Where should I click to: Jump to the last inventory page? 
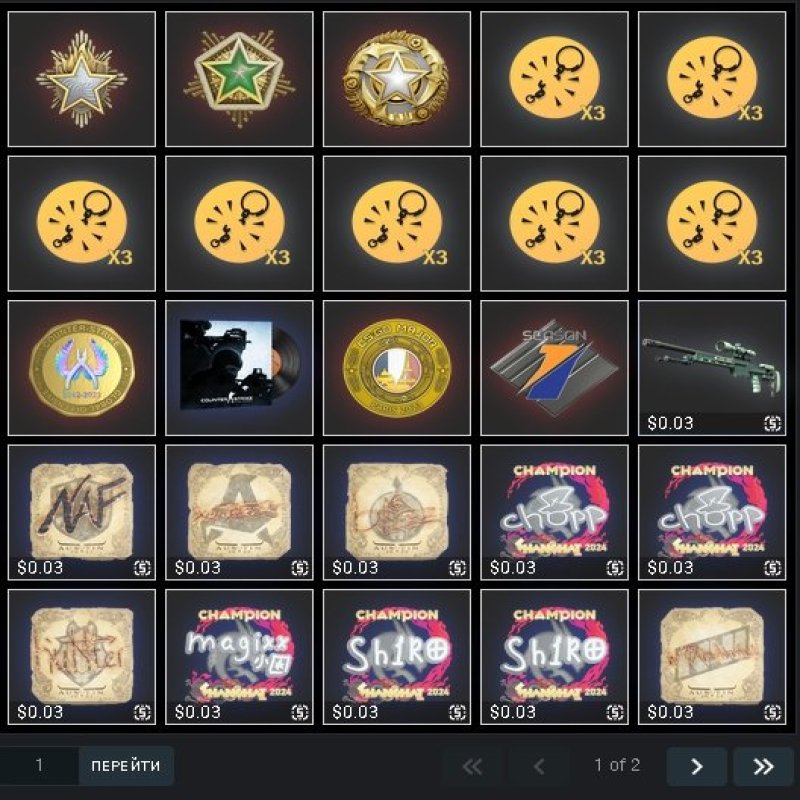pyautogui.click(x=763, y=767)
